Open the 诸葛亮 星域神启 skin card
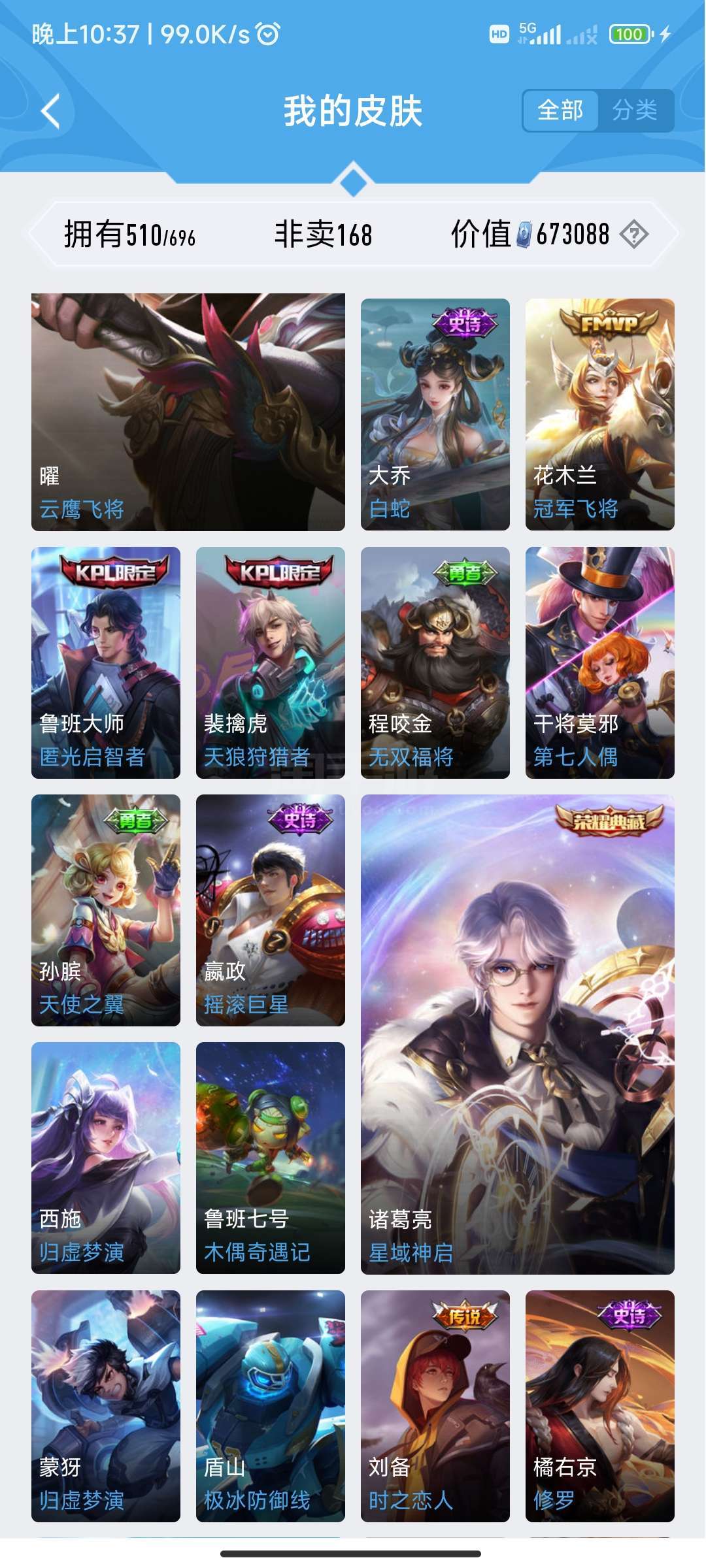706x1568 pixels. tap(518, 1034)
